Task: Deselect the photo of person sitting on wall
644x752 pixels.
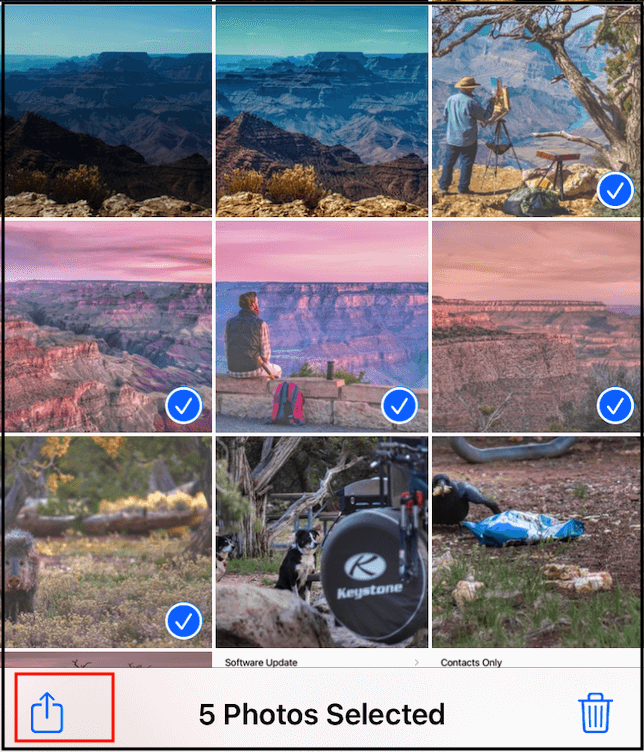Action: click(321, 326)
